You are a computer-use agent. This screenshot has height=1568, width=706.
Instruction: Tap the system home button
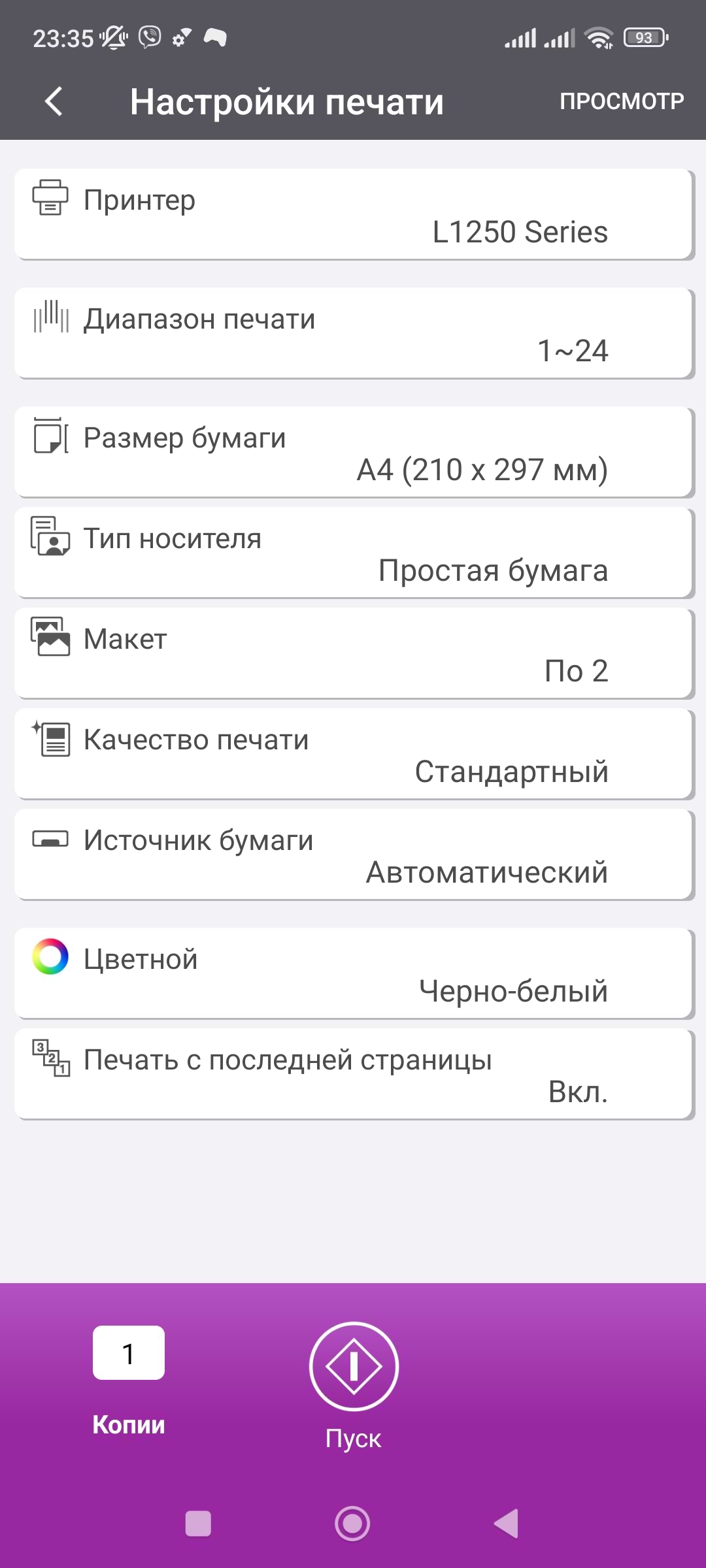352,1524
